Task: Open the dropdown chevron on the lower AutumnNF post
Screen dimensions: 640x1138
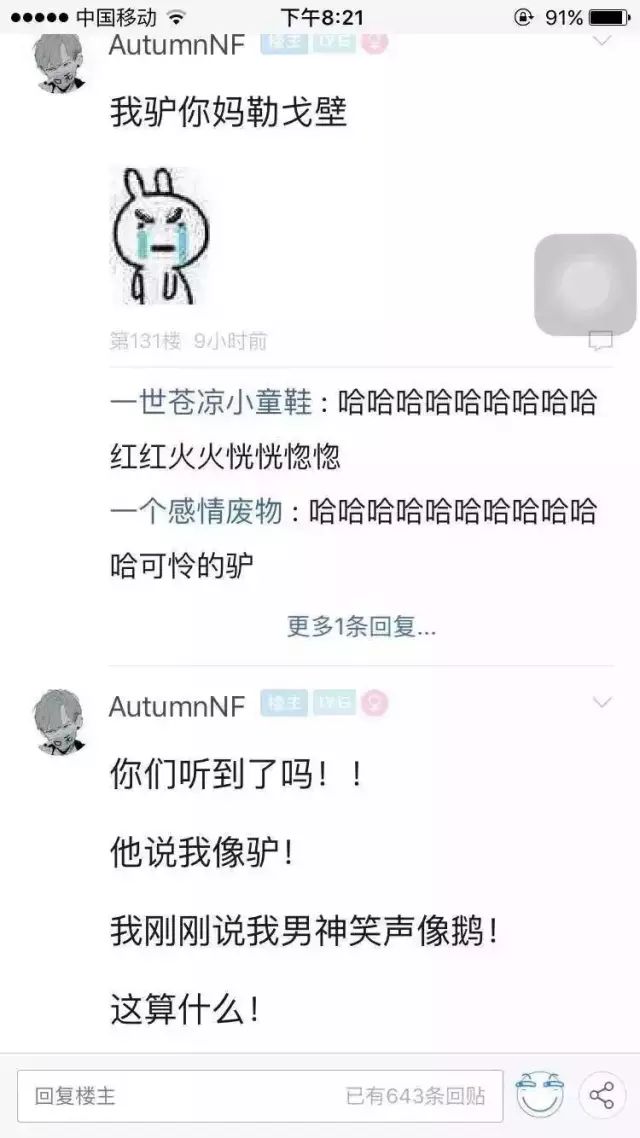Action: [x=602, y=703]
